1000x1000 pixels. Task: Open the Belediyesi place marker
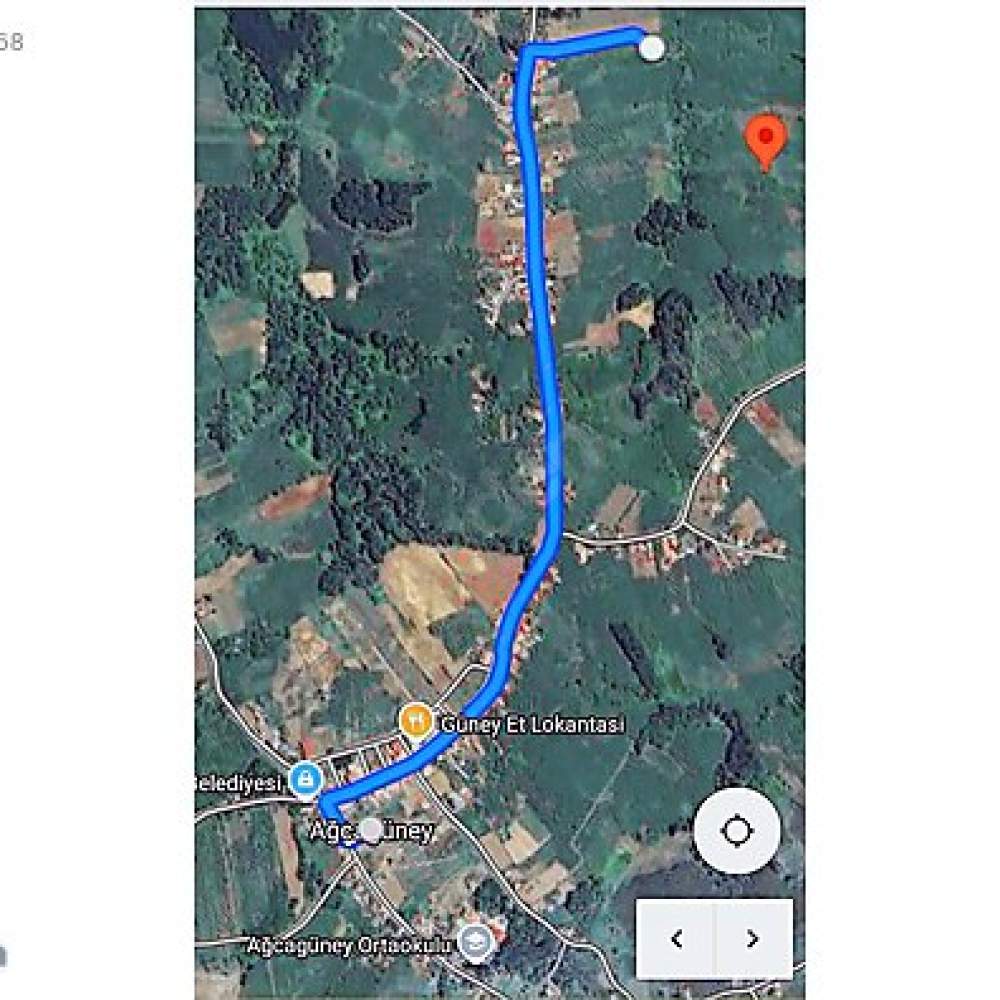pyautogui.click(x=305, y=778)
